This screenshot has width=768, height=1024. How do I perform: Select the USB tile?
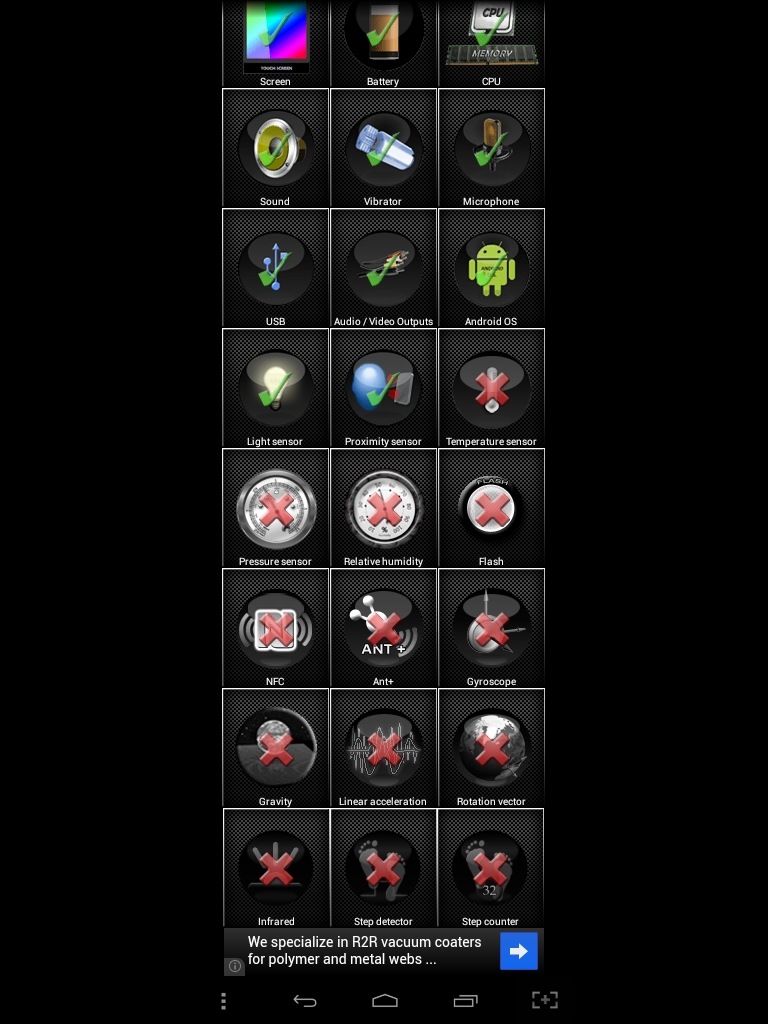(x=275, y=268)
